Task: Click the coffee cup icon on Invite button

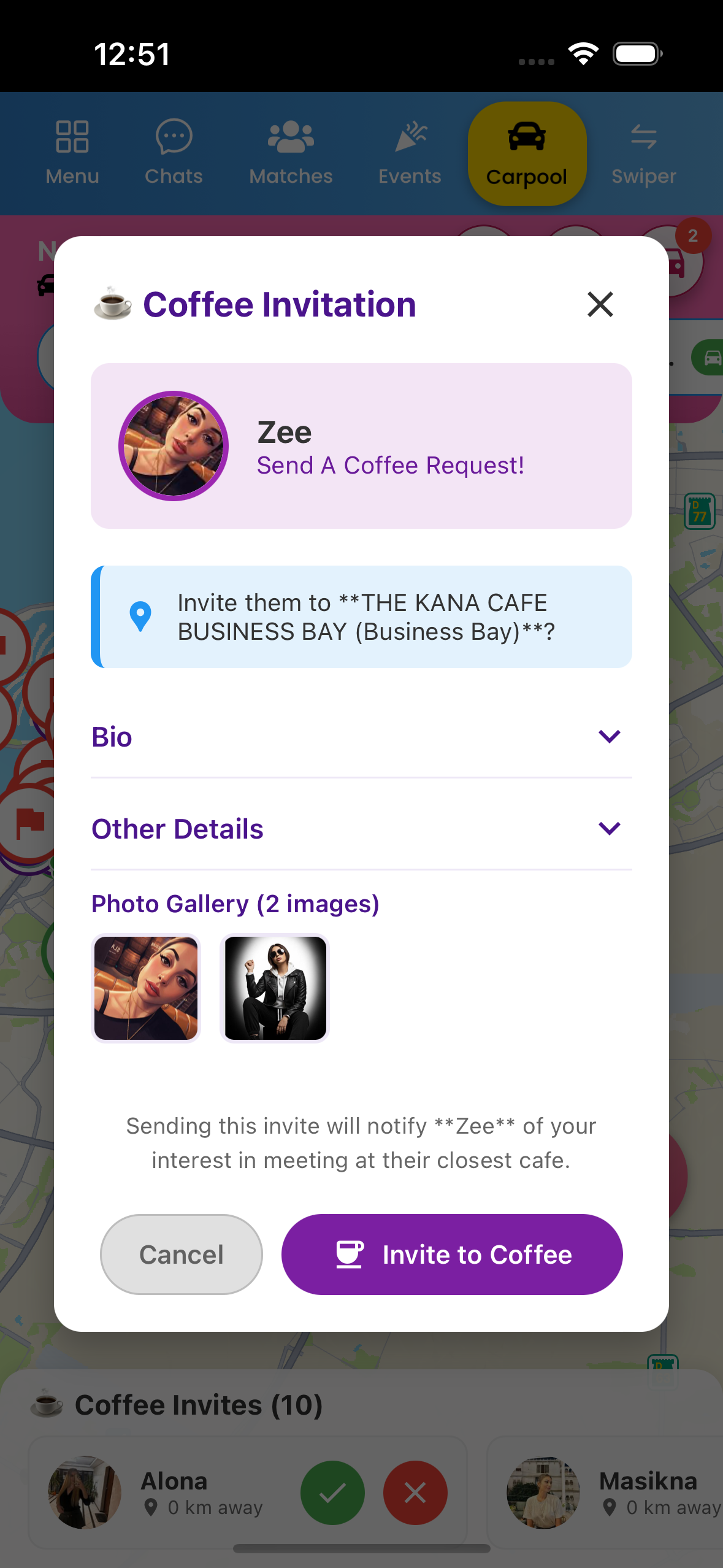Action: pos(347,1255)
